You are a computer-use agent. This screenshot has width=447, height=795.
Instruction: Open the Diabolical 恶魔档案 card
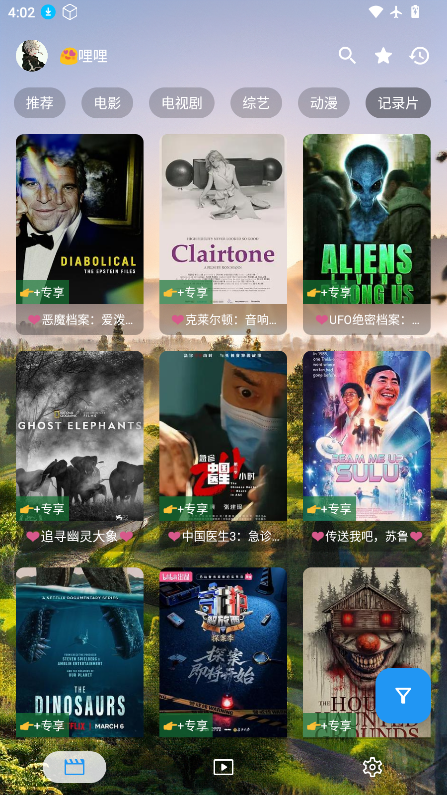pyautogui.click(x=80, y=234)
